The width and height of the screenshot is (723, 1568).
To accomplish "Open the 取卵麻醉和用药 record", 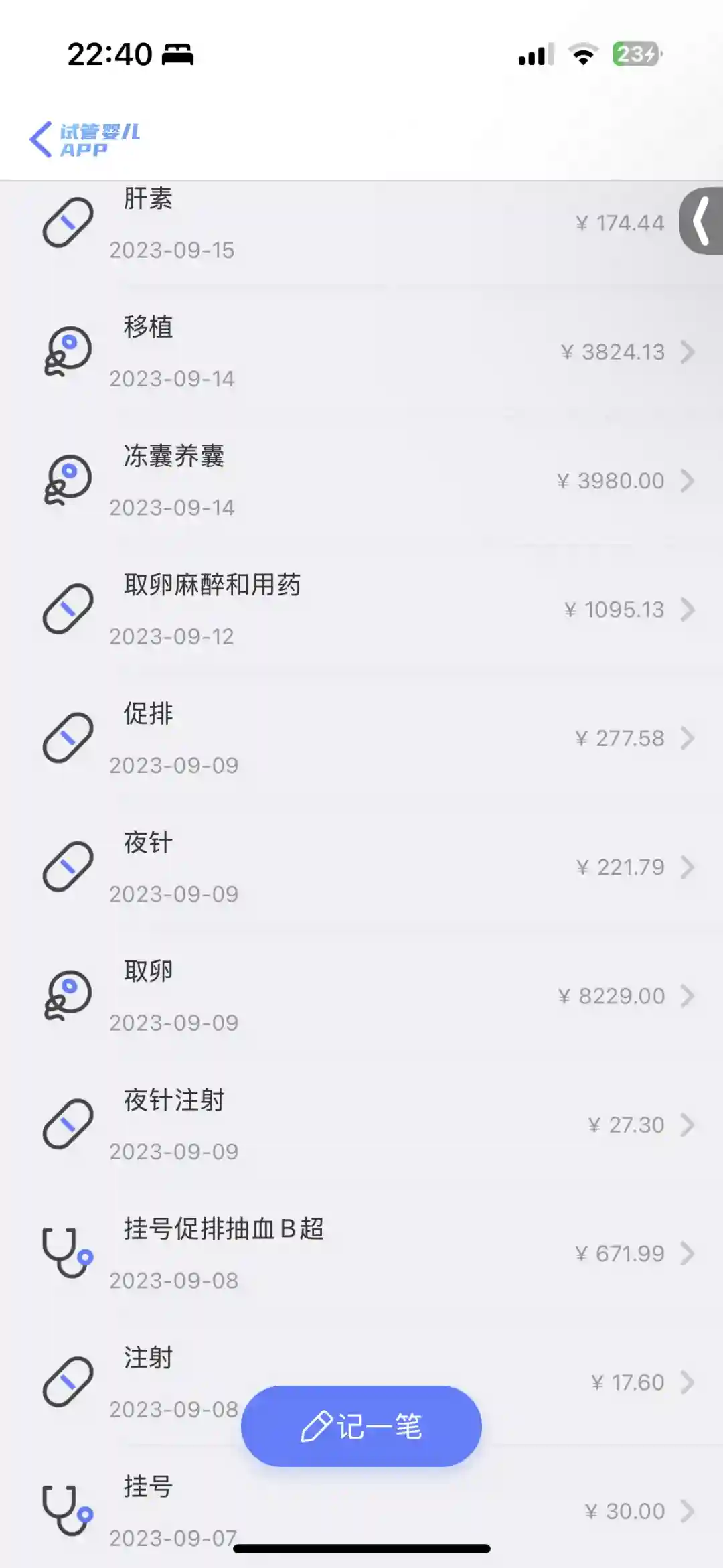I will (361, 610).
